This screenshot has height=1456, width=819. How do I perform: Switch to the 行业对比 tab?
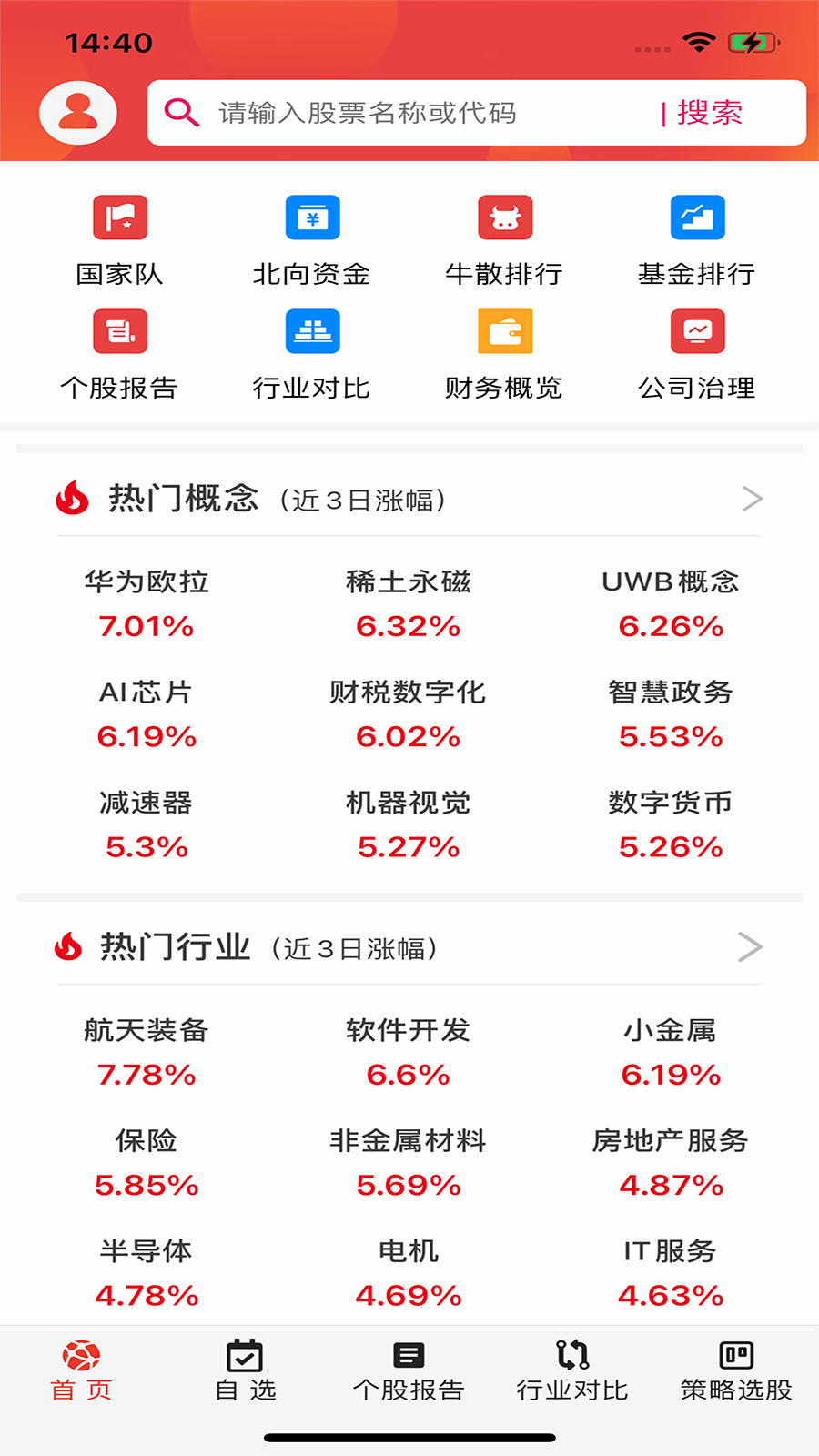click(572, 1370)
